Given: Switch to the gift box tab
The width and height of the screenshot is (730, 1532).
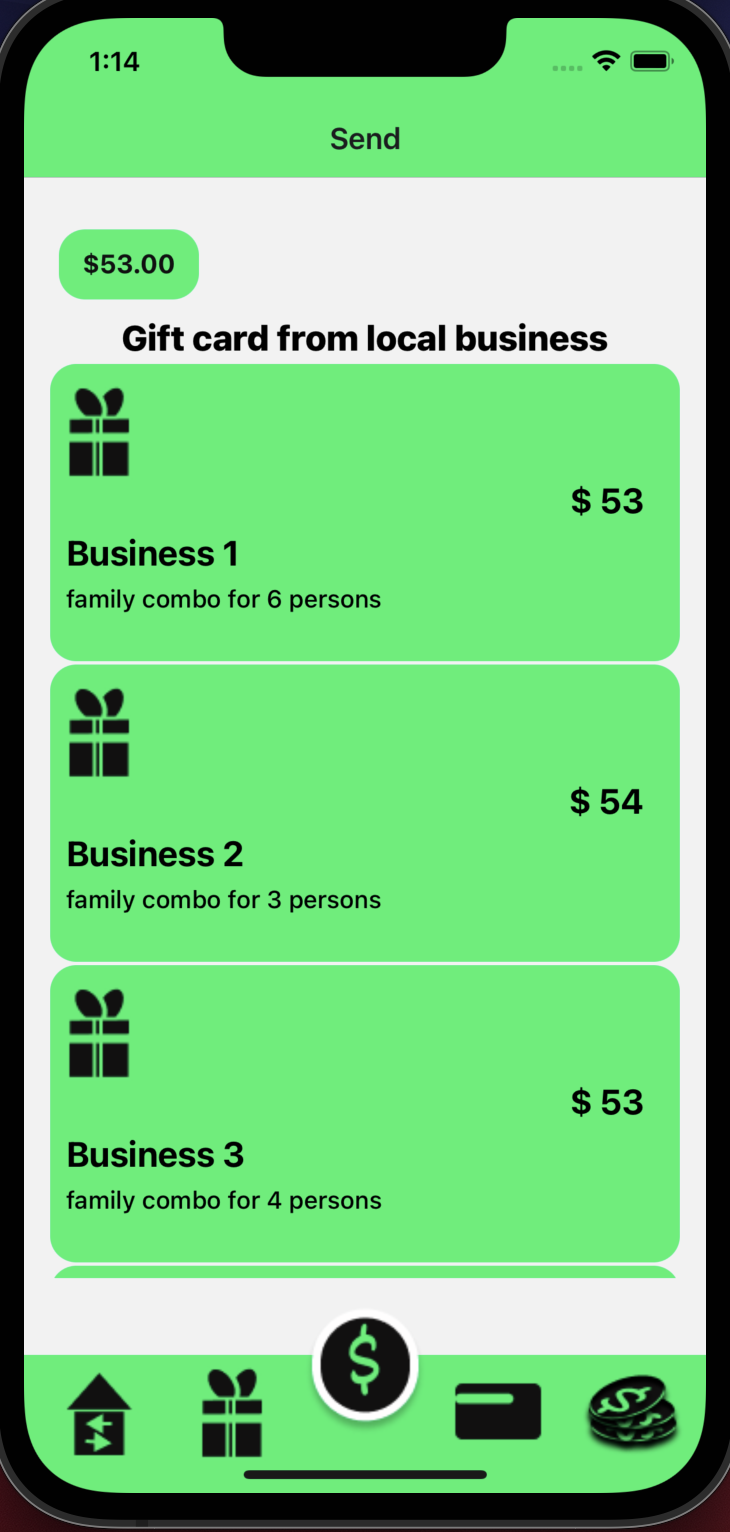Looking at the screenshot, I should 232,1413.
